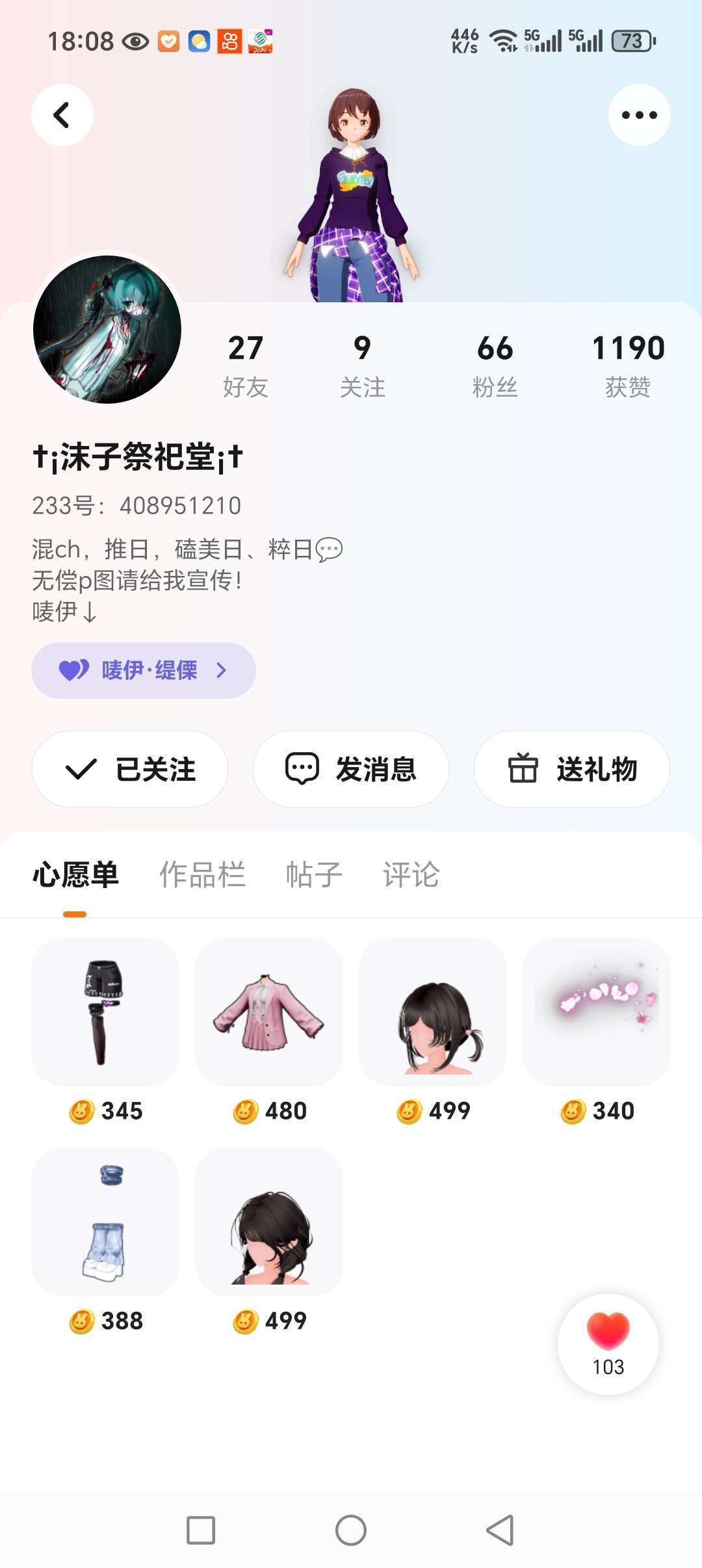Open the blue outfit item priced 388
Screen dimensions: 702x1568
pos(105,1222)
